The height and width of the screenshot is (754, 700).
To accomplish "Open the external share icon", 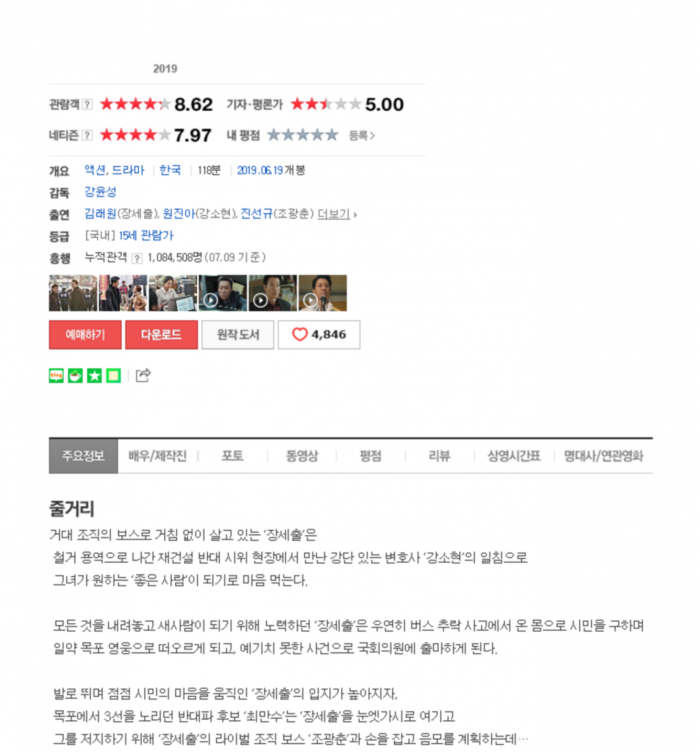I will click(143, 376).
